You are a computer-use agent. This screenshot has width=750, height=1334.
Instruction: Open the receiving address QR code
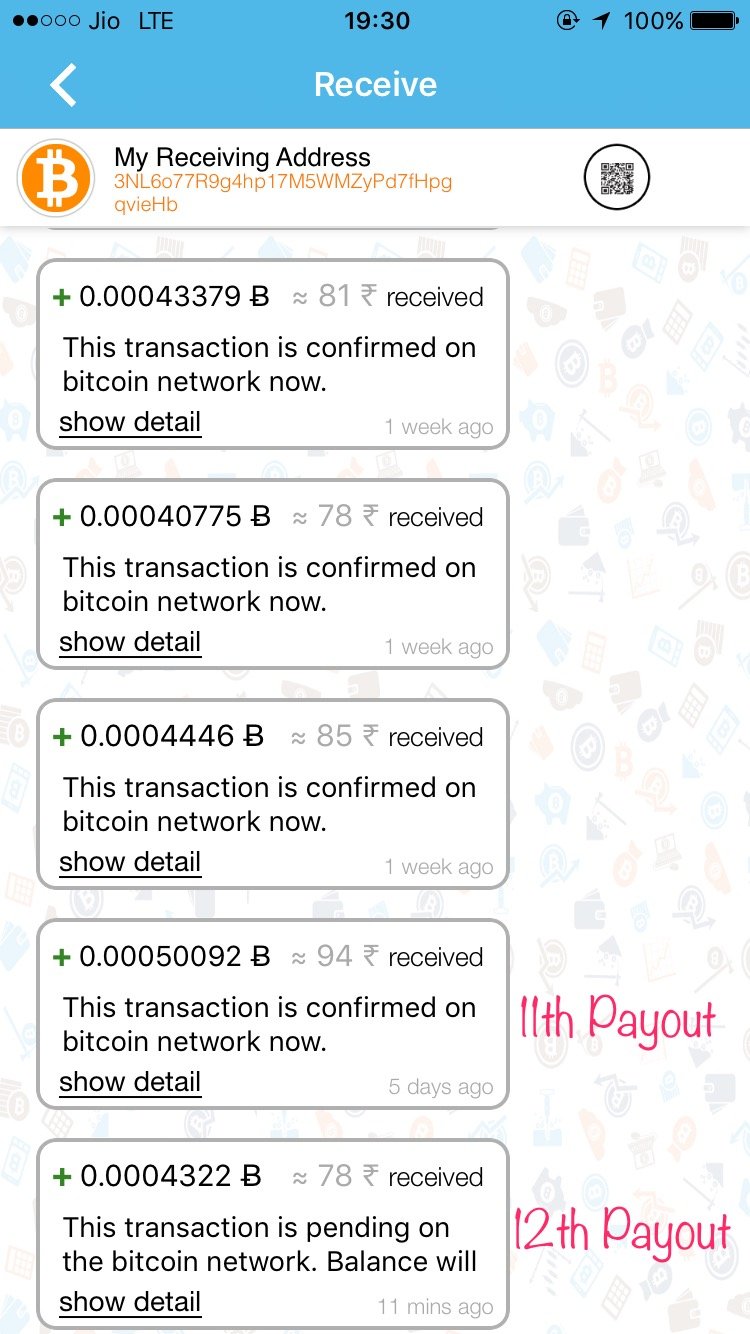pyautogui.click(x=617, y=178)
